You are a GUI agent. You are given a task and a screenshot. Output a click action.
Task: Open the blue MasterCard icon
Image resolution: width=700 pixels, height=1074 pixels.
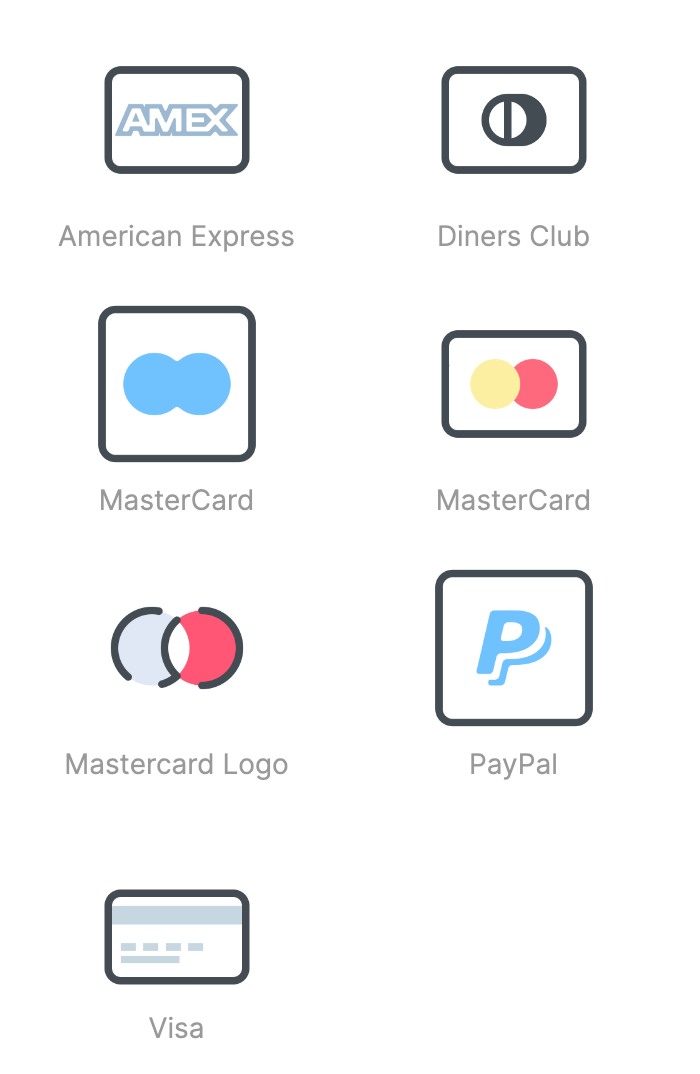(177, 384)
